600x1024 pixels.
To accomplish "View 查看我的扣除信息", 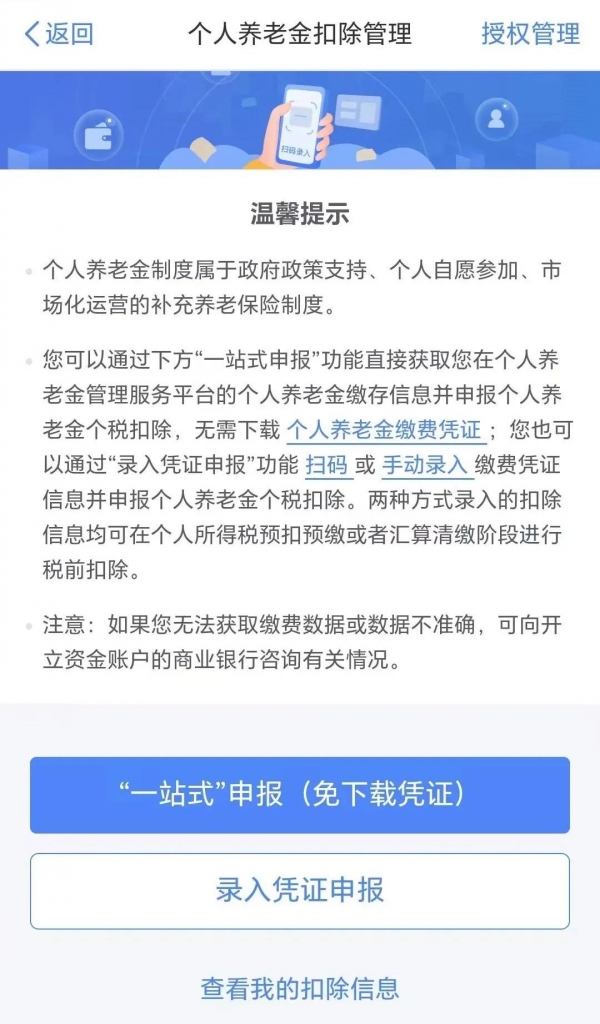I will [300, 989].
